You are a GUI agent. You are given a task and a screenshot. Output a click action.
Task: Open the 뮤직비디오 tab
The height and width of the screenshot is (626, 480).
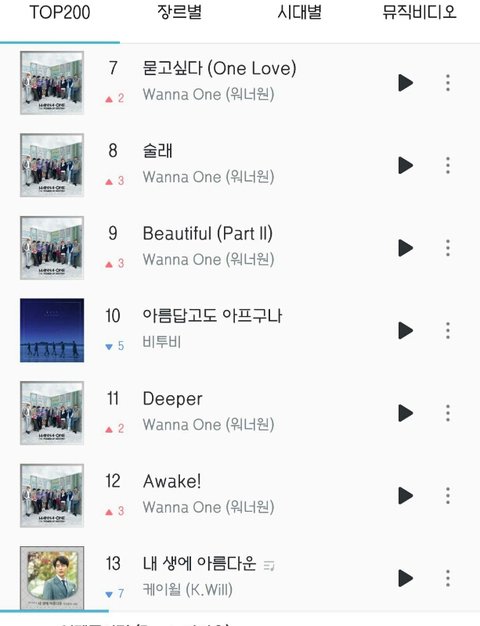pos(419,12)
